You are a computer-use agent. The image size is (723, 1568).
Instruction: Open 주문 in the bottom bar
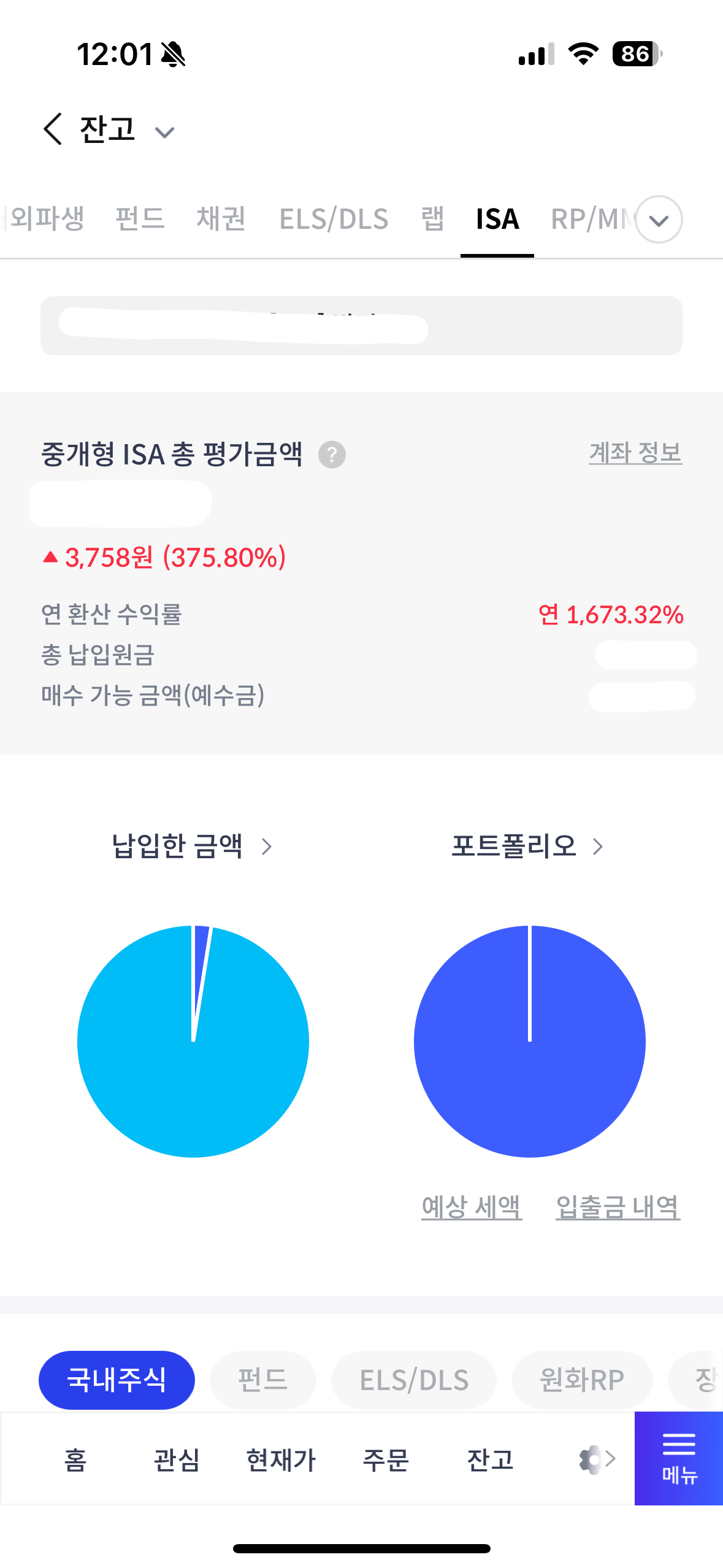(x=385, y=1460)
